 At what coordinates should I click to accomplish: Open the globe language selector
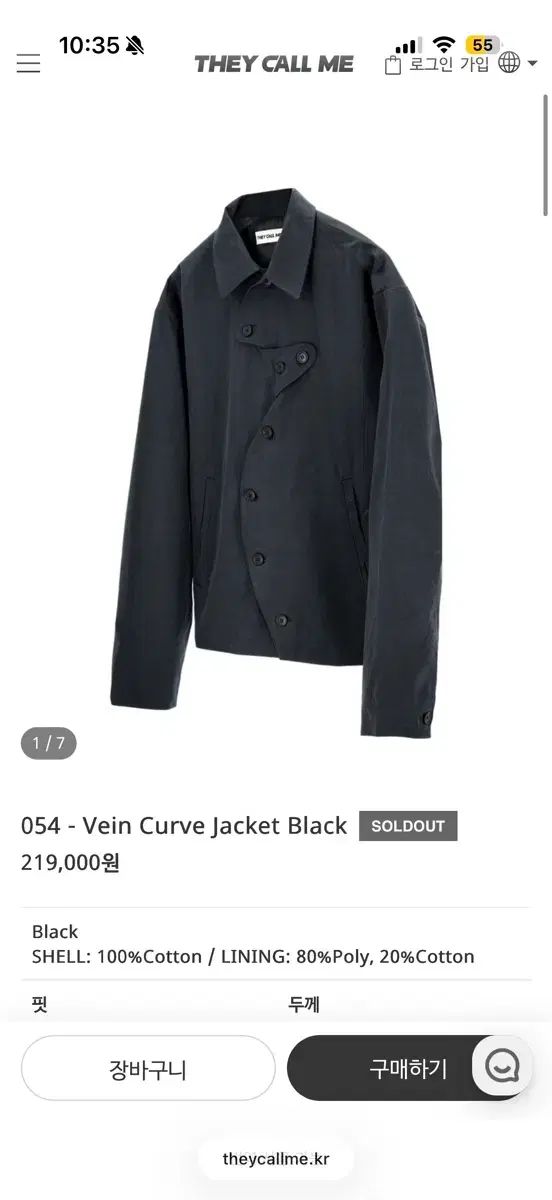point(509,63)
